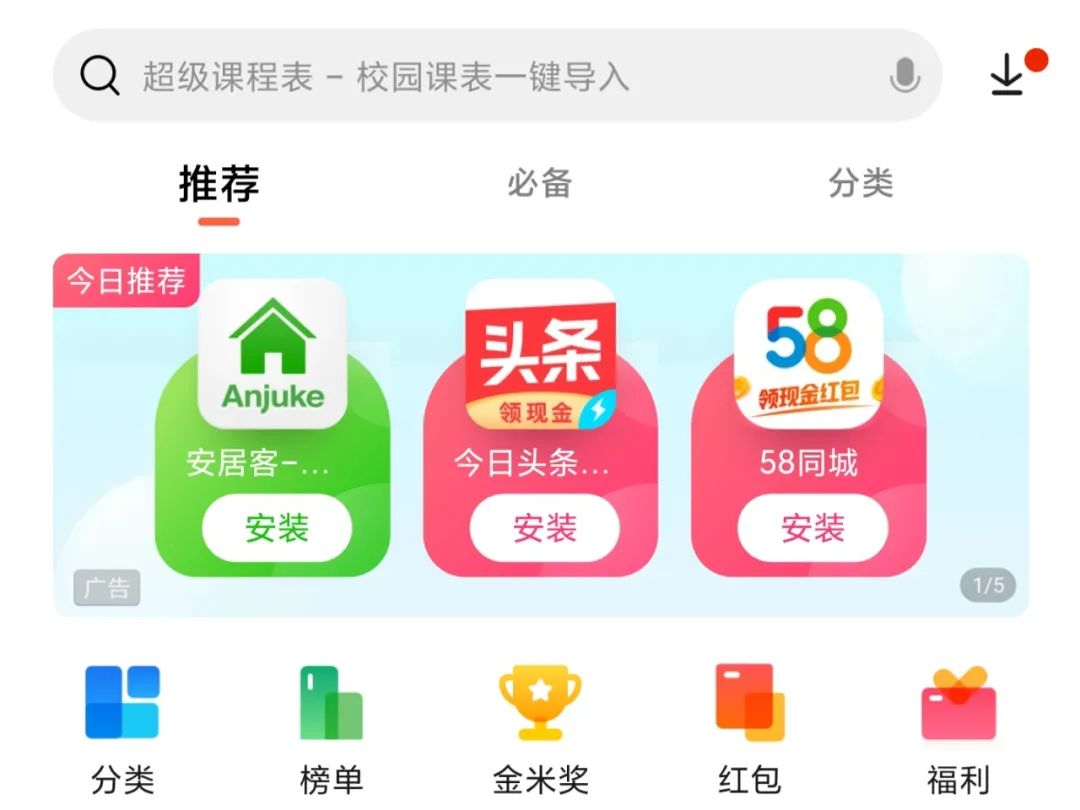Switch to the 分类 top tab
This screenshot has height=810, width=1080.
point(860,184)
